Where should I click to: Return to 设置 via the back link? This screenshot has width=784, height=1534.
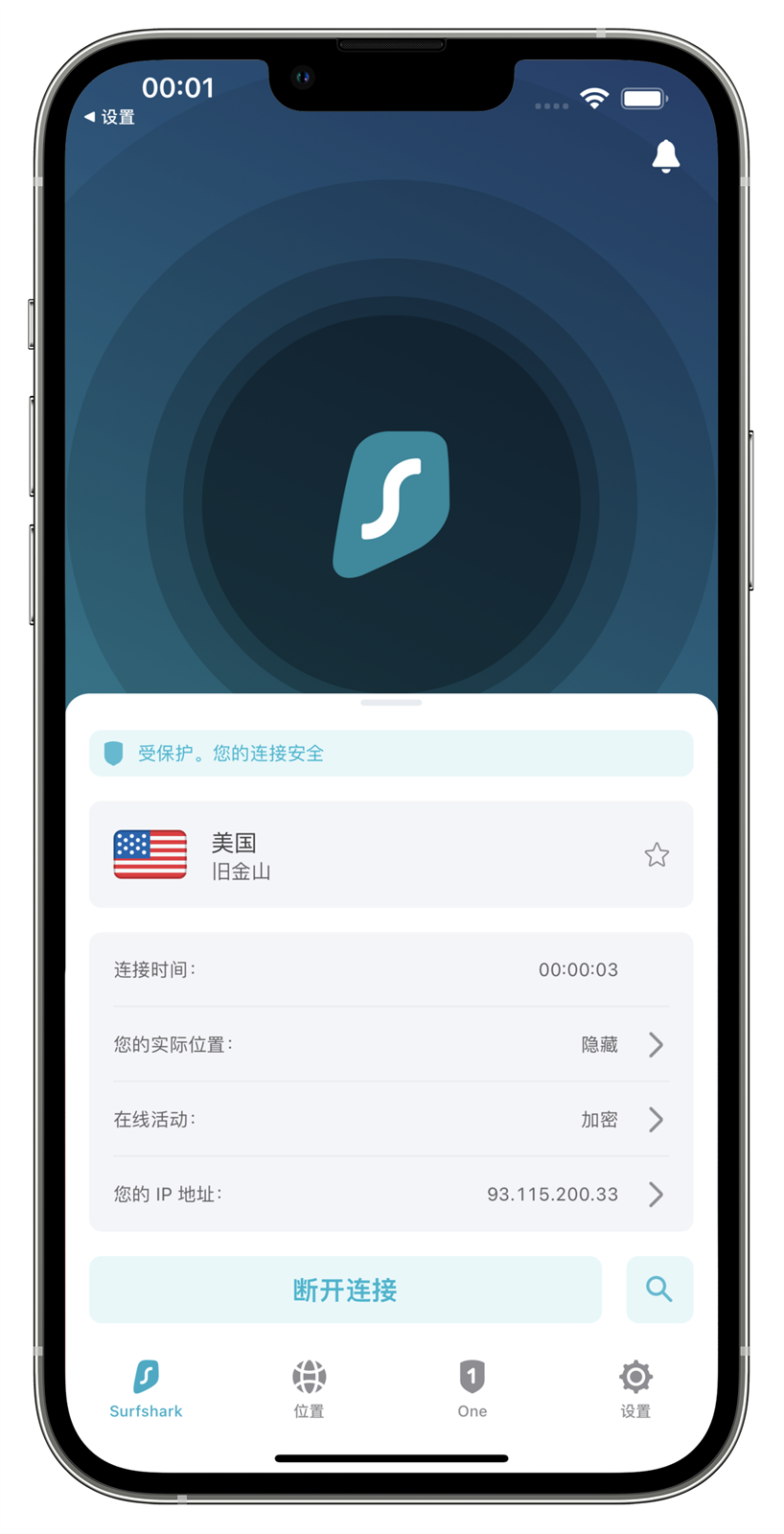(x=109, y=117)
